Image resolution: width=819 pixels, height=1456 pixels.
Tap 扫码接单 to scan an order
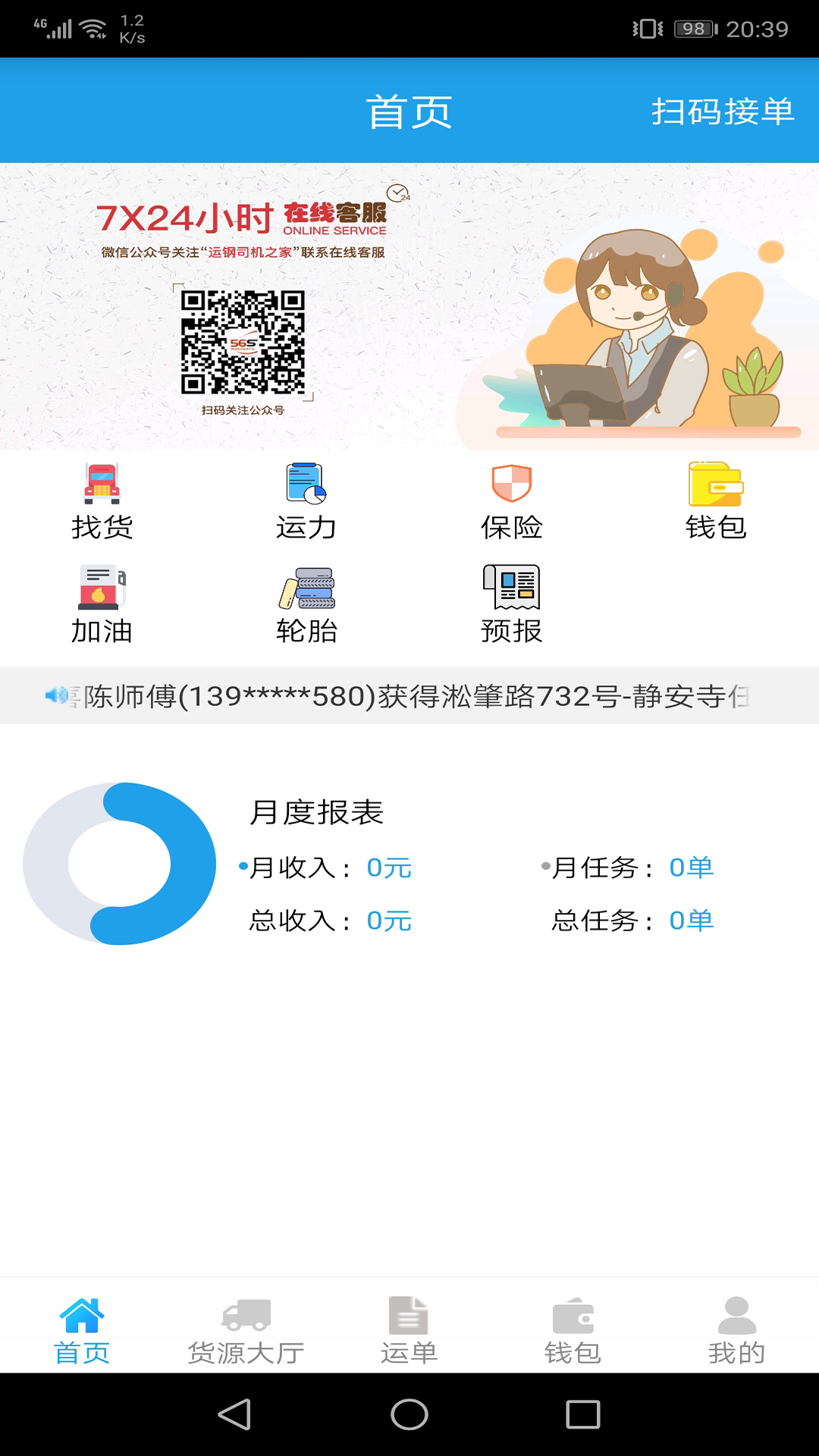pyautogui.click(x=723, y=111)
